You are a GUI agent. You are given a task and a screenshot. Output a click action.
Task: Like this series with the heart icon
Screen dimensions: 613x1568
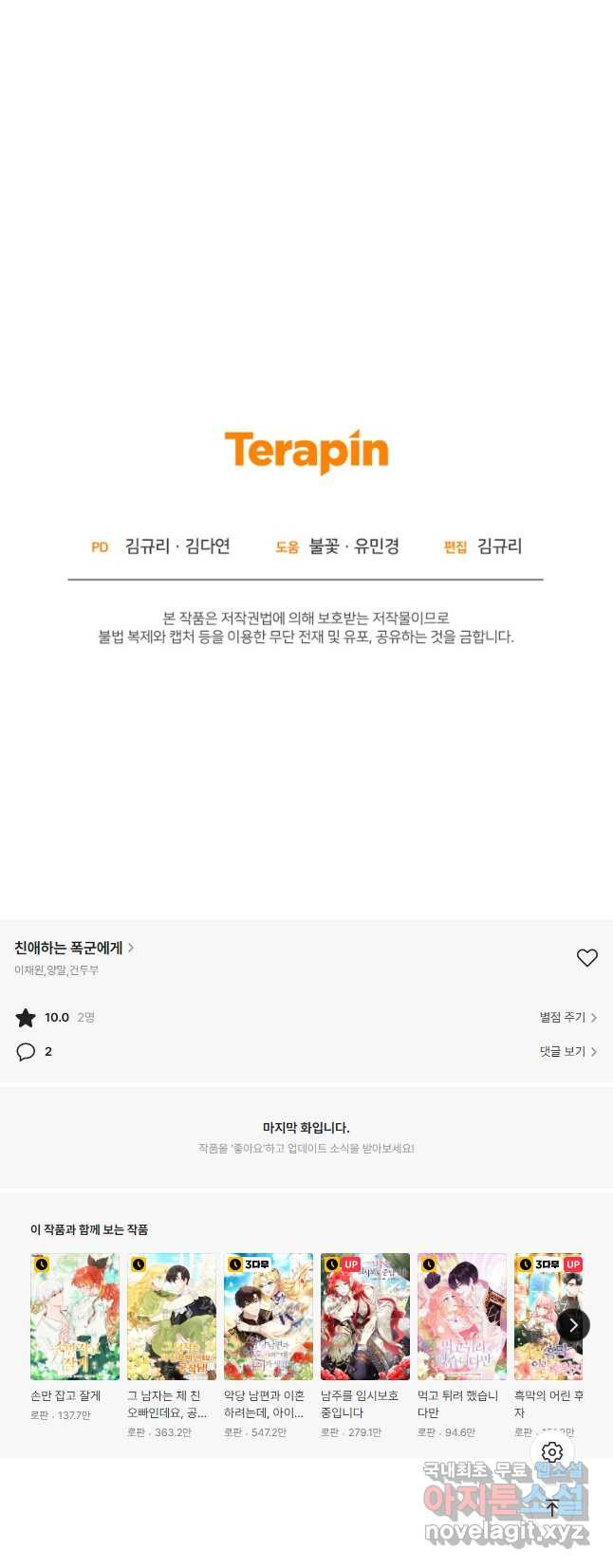587,958
